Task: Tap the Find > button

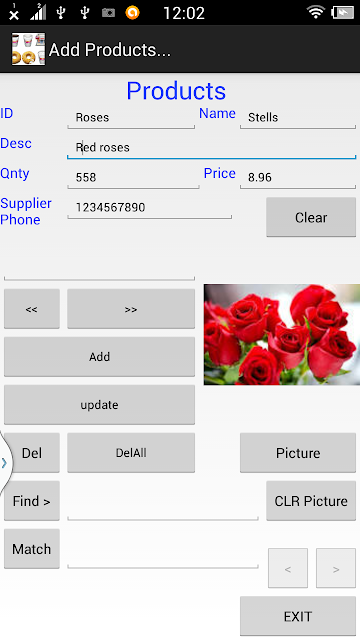Action: [x=32, y=501]
